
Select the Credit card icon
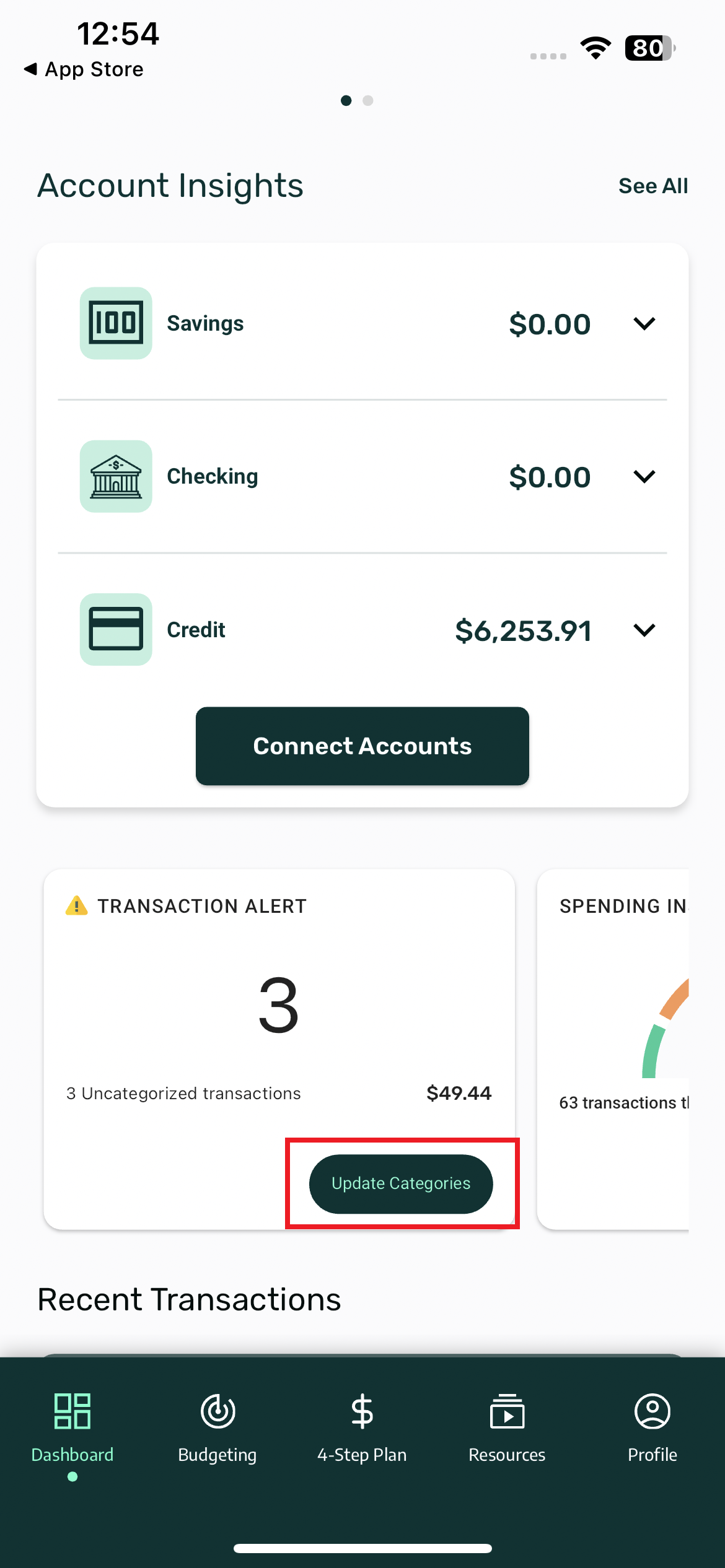coord(115,629)
